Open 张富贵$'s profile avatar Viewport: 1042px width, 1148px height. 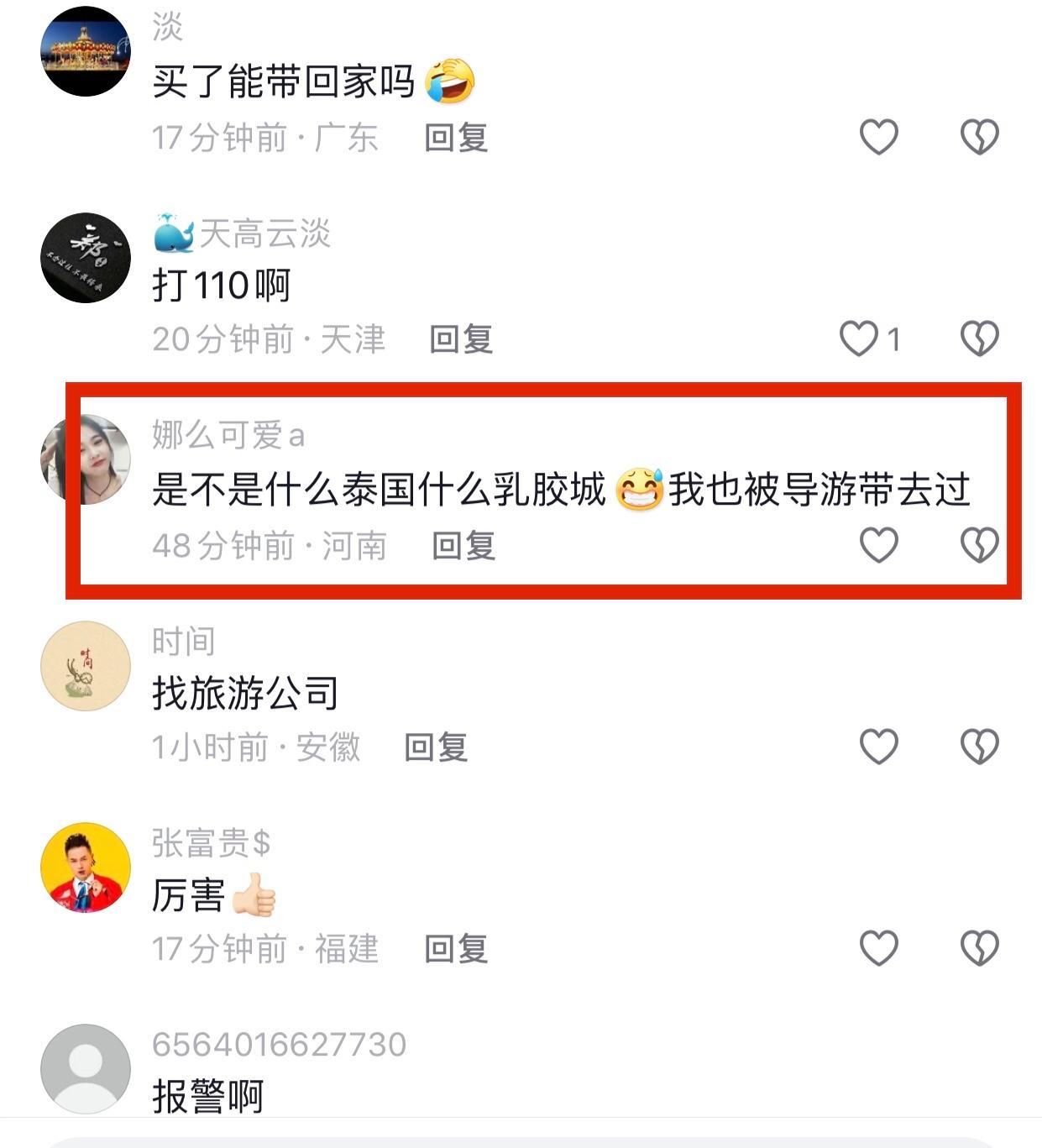tap(86, 868)
